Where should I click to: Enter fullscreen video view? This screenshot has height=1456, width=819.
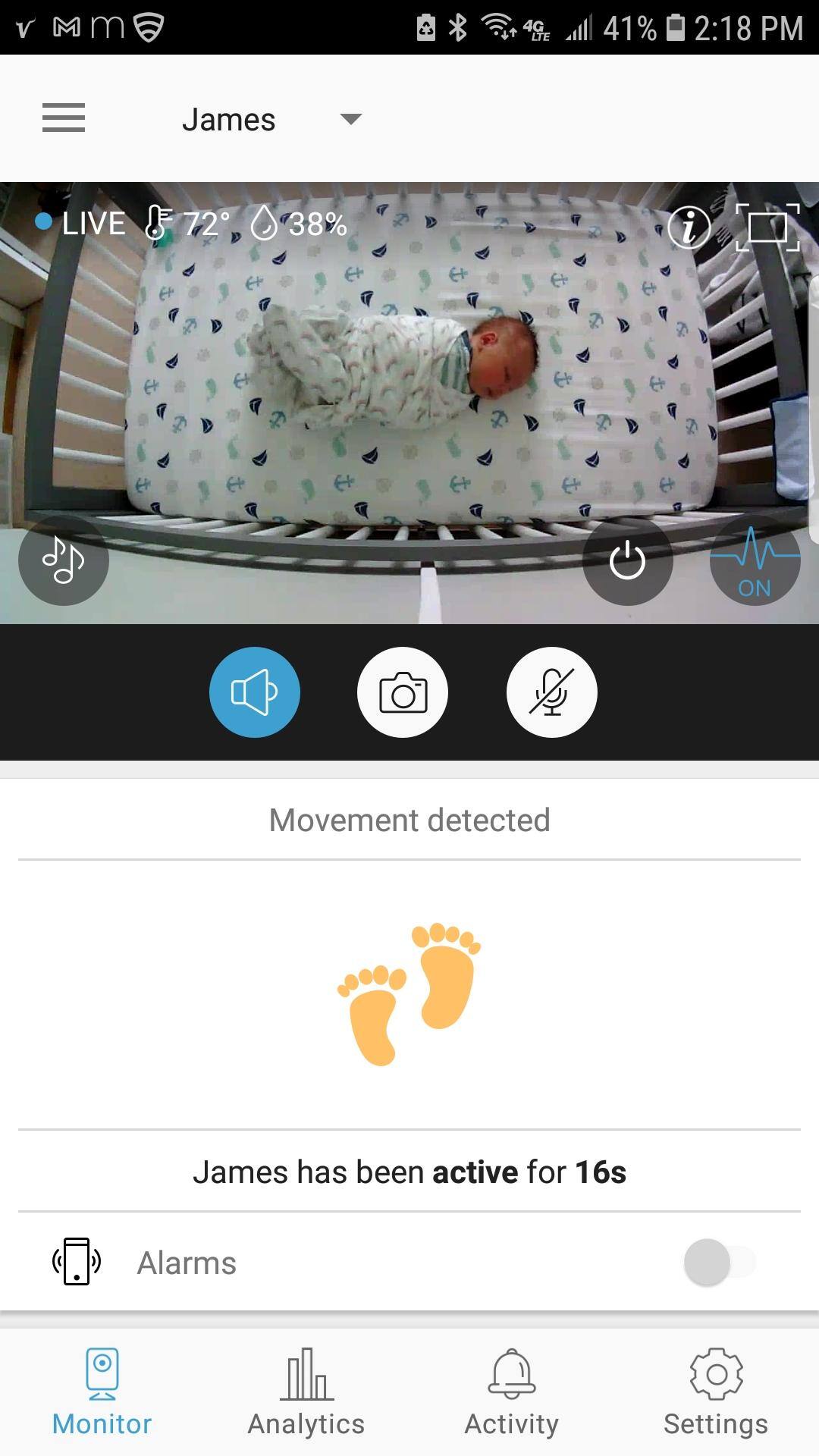click(767, 227)
